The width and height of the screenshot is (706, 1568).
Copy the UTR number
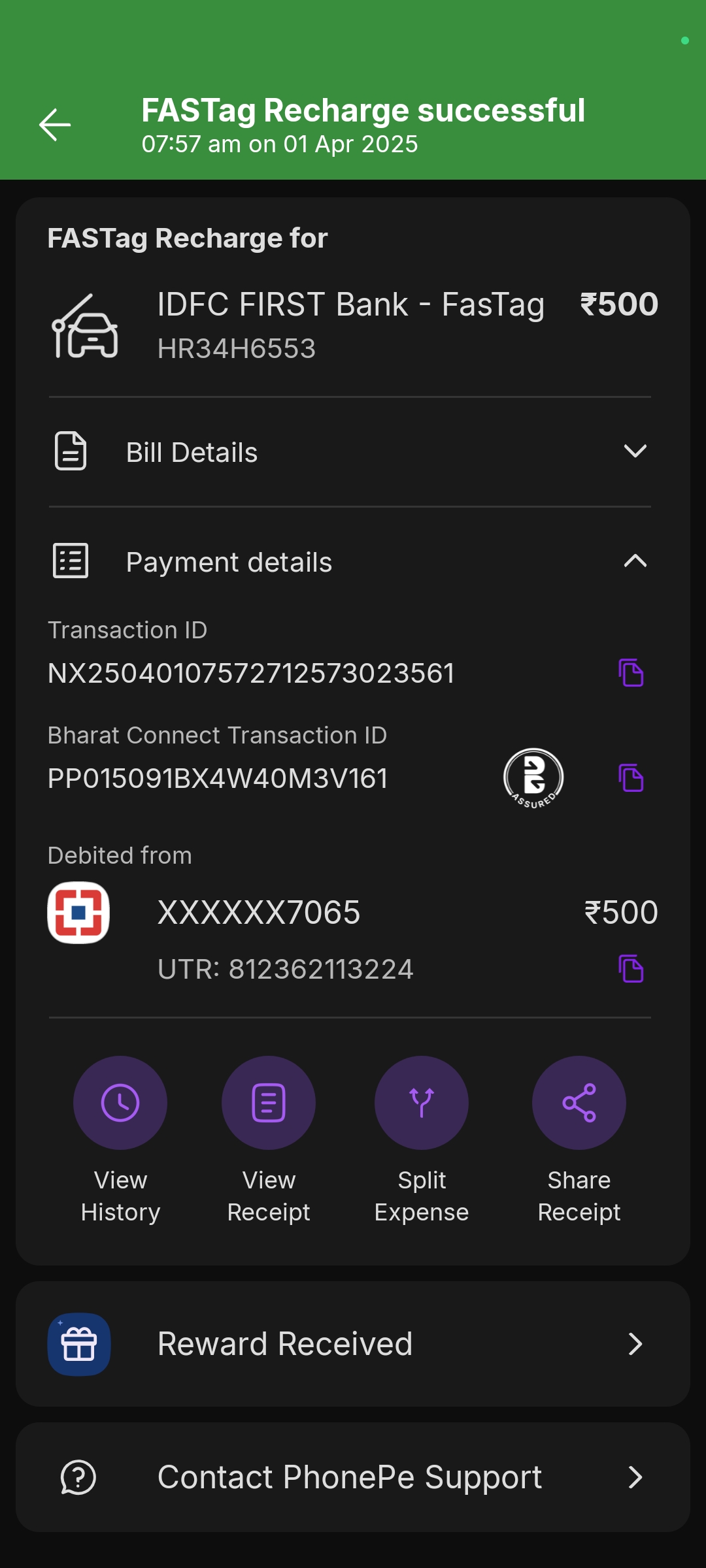tap(631, 968)
